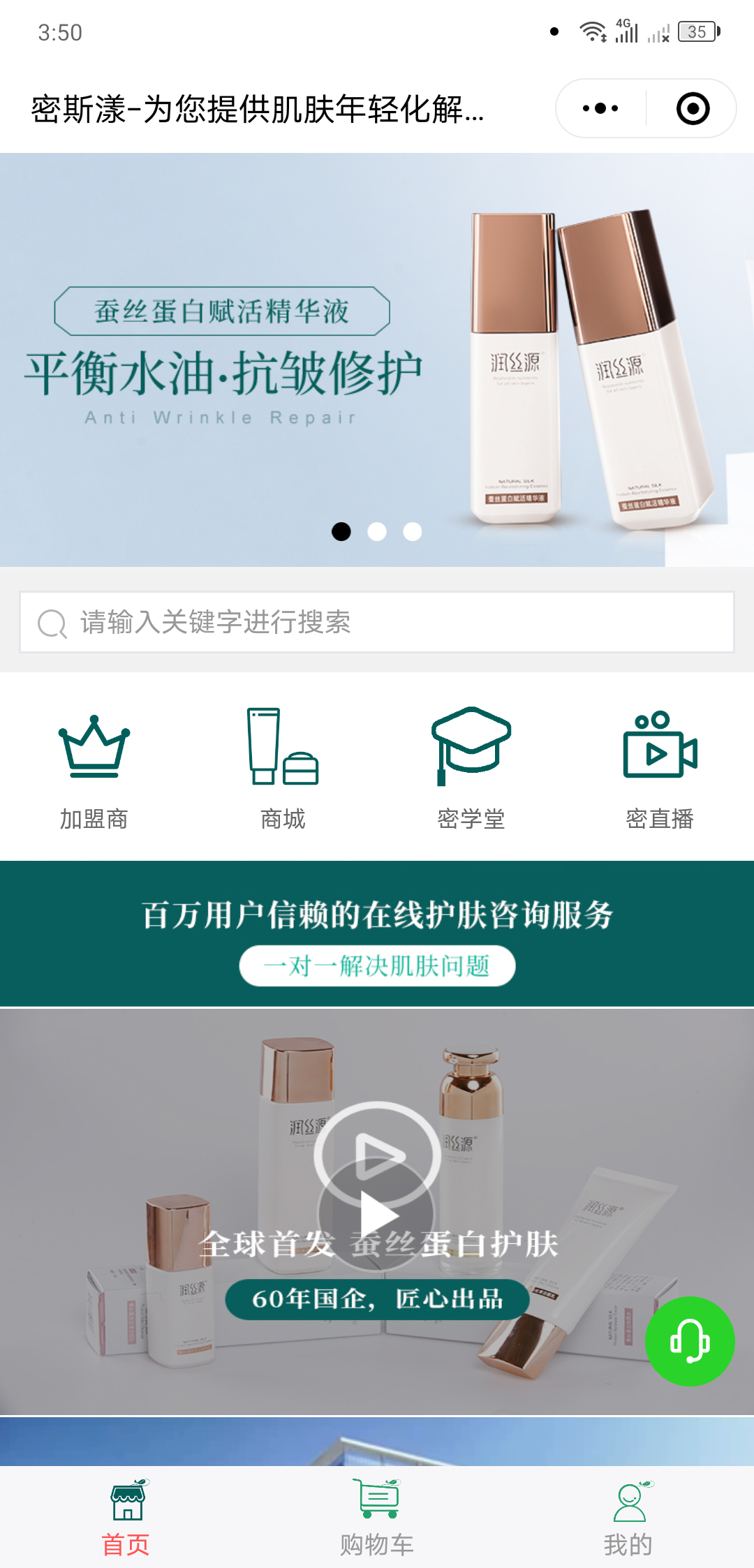
Task: Open the 加盟商 section
Action: (94, 769)
